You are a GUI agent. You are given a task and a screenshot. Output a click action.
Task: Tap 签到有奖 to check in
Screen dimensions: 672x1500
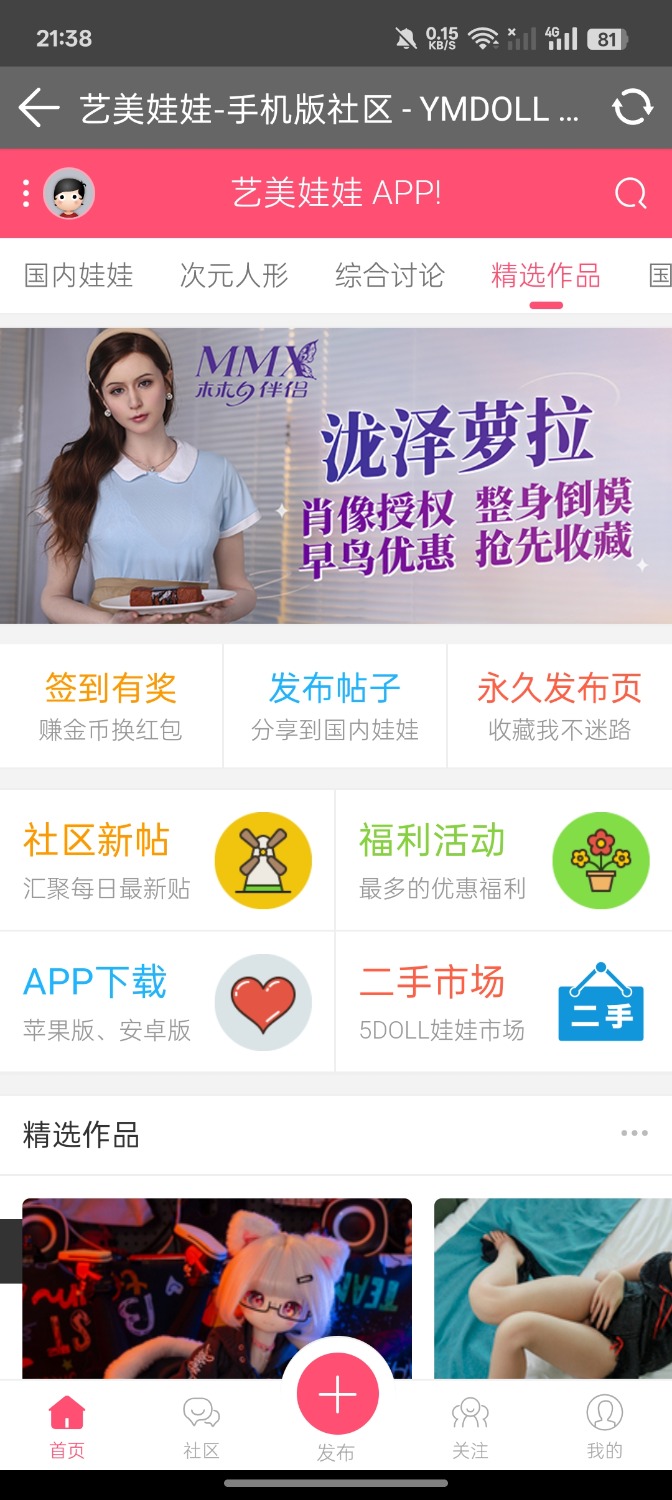point(111,706)
